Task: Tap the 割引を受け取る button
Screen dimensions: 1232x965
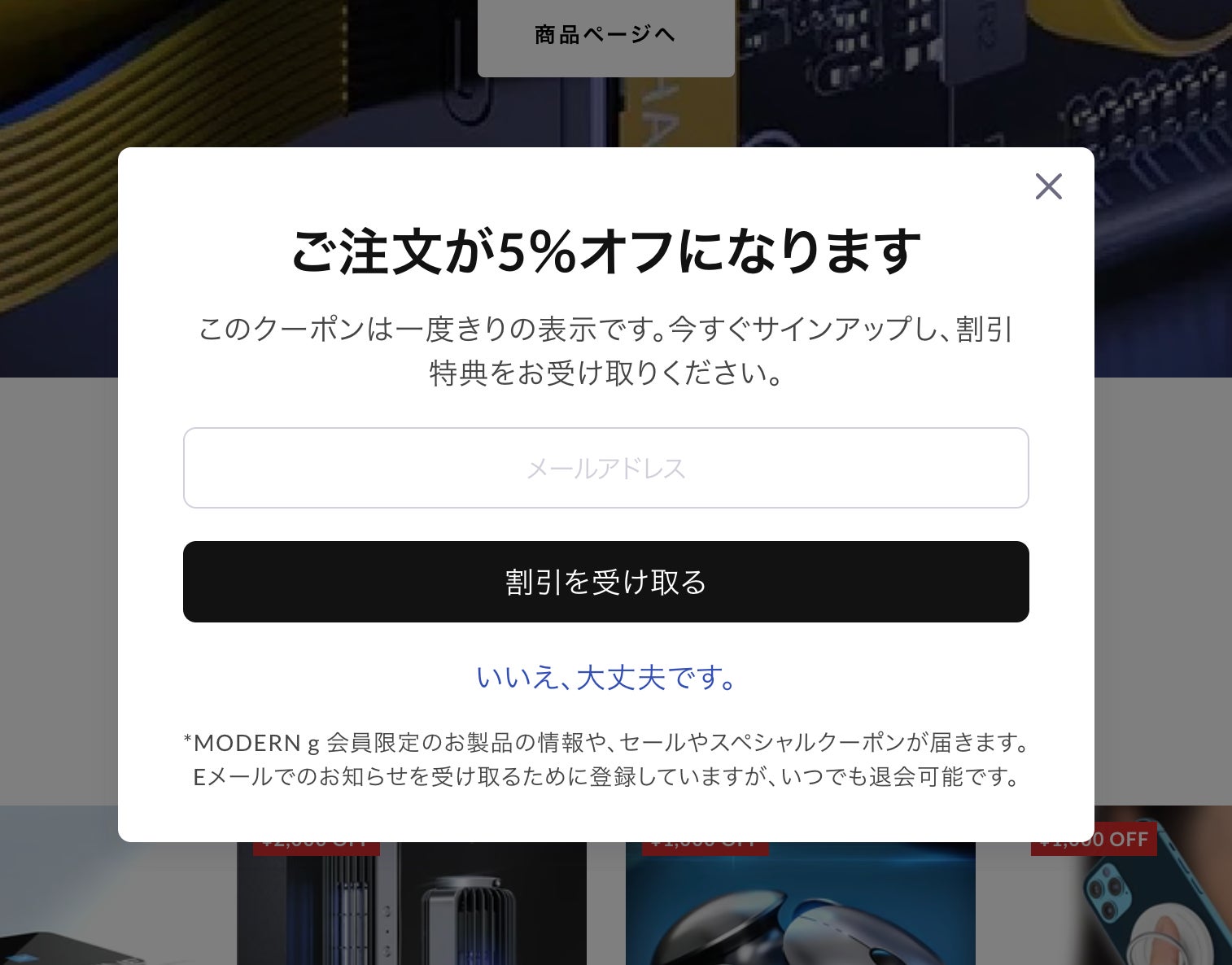Action: coord(605,582)
